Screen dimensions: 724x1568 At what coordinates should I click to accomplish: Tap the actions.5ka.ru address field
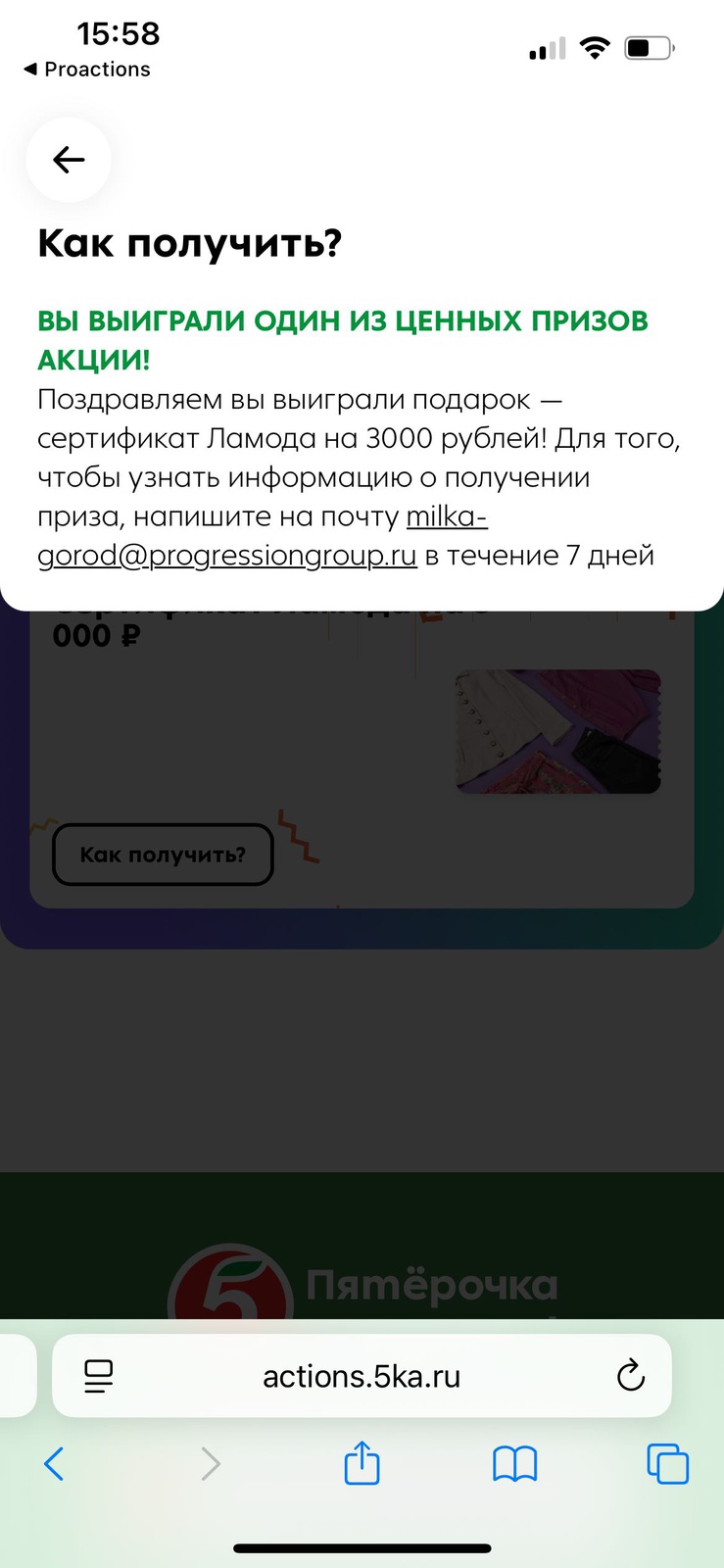(x=361, y=1377)
